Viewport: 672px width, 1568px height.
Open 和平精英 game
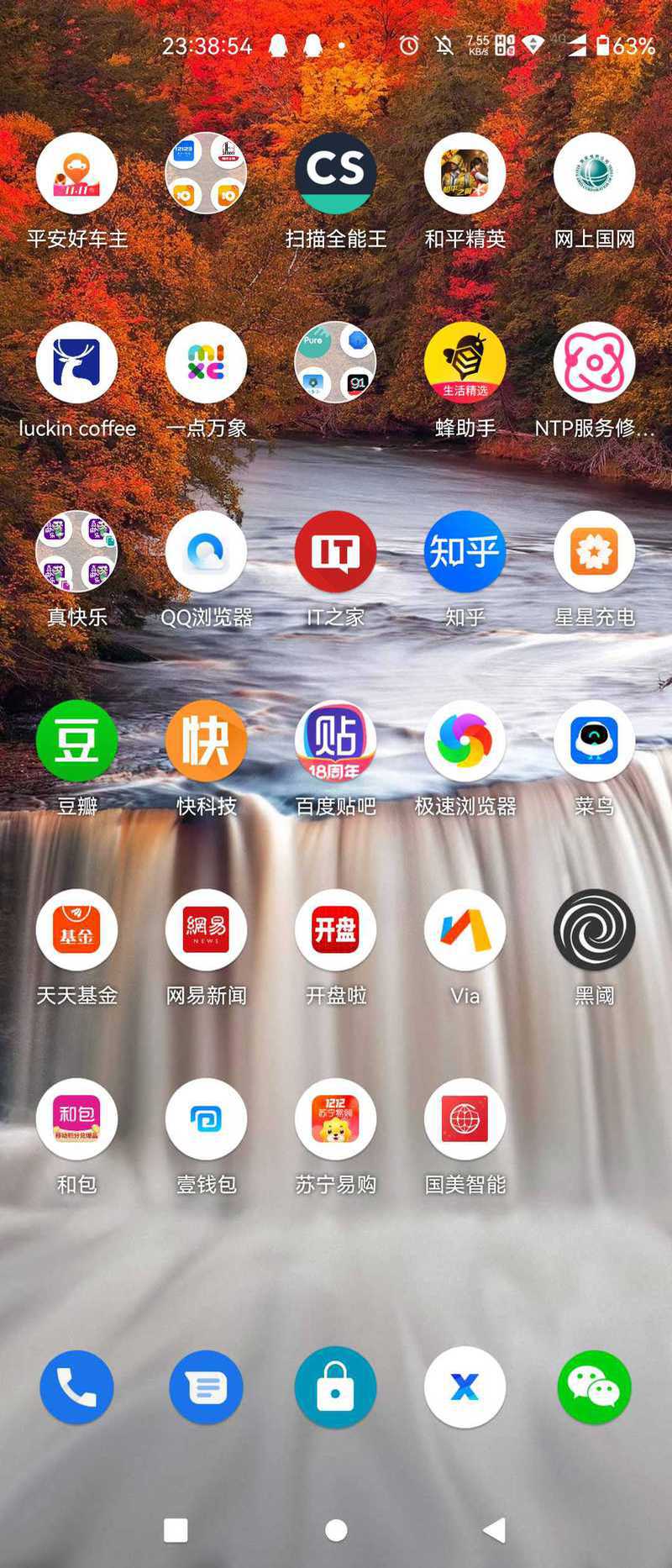[x=465, y=174]
